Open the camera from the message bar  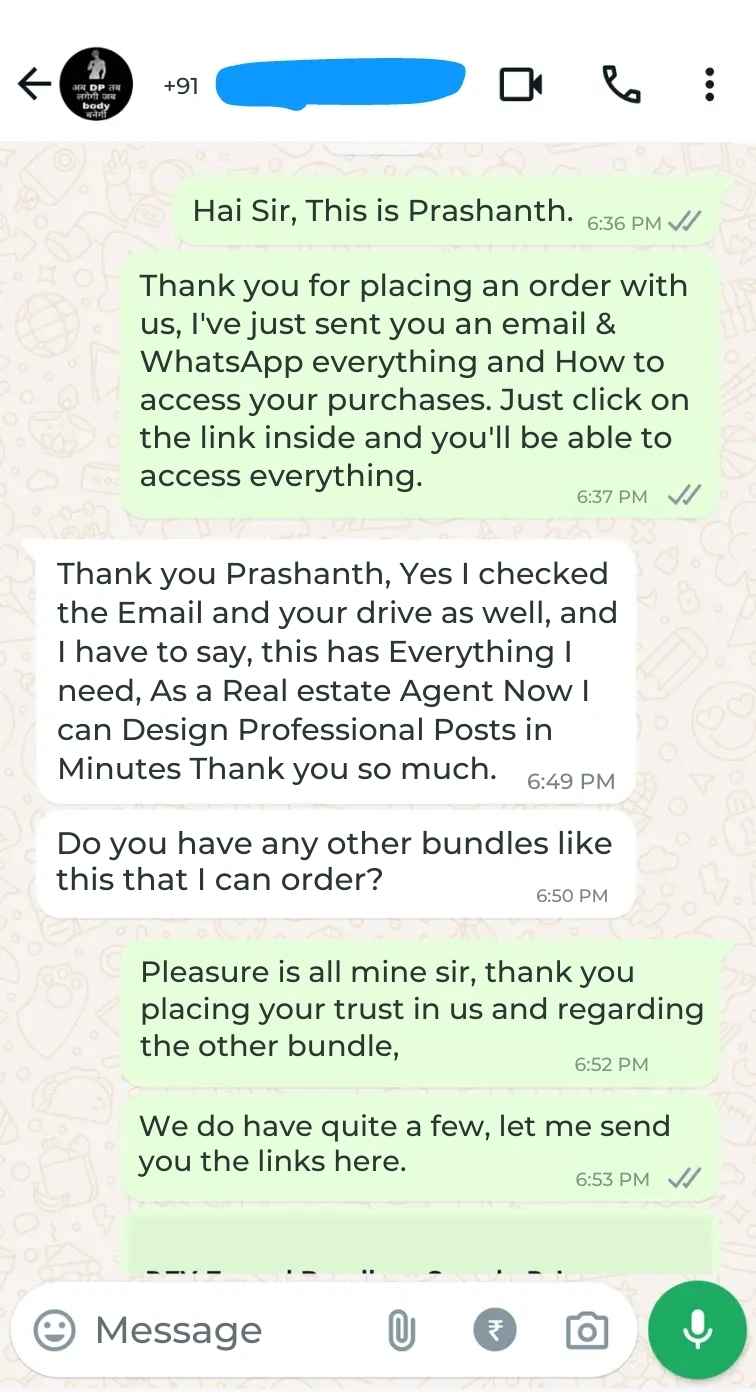587,1330
